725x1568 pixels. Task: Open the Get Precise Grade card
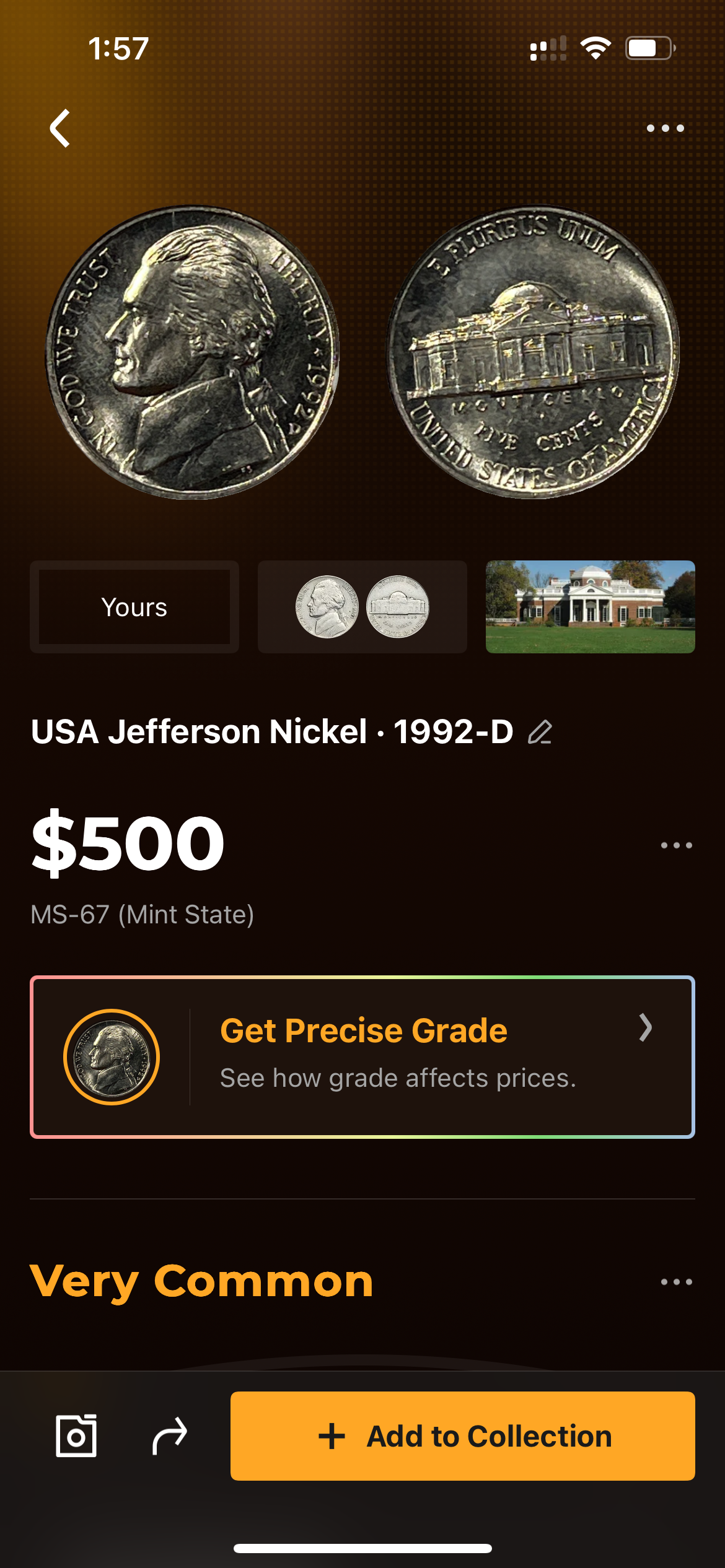[x=362, y=1057]
